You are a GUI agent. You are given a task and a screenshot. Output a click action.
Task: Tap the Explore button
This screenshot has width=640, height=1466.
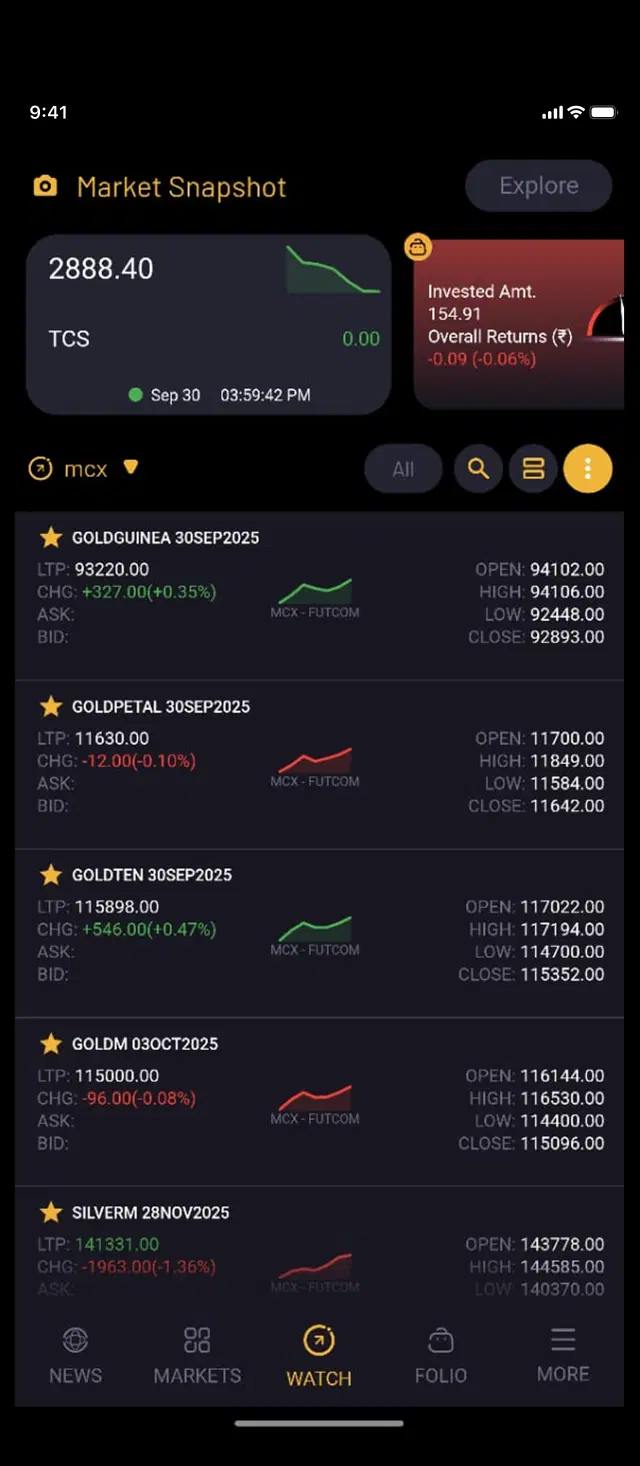point(538,186)
